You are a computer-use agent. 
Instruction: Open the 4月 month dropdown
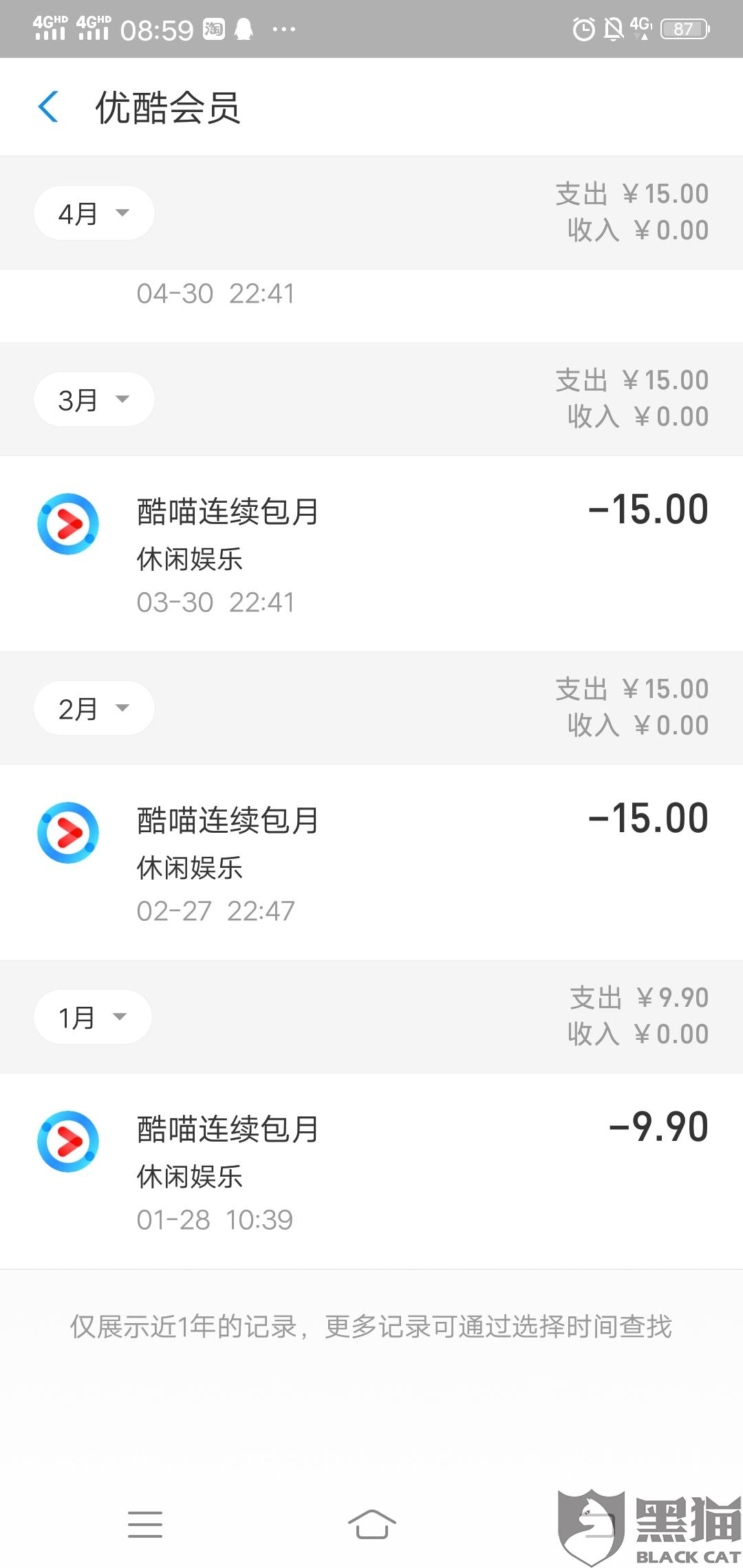pos(94,213)
